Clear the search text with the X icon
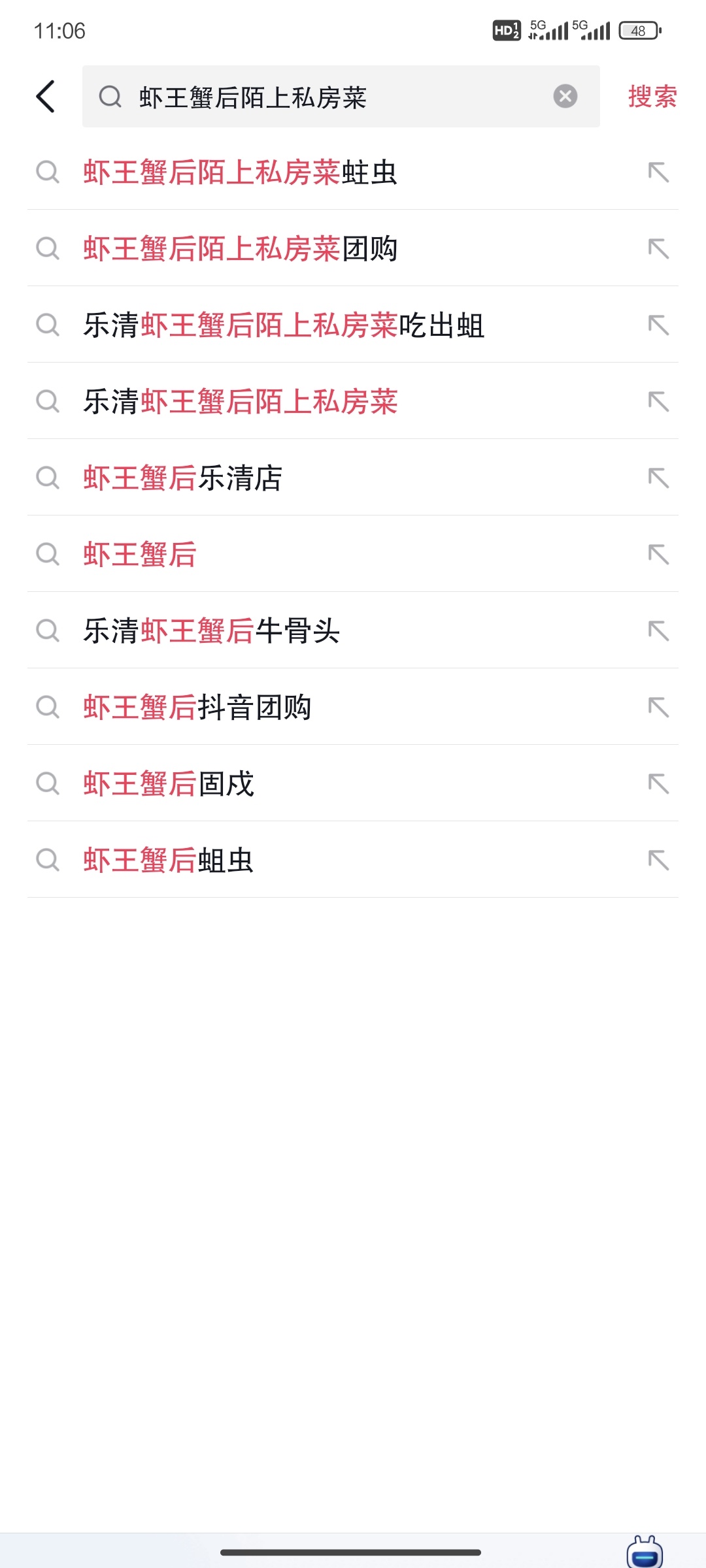Image resolution: width=706 pixels, height=1568 pixels. click(565, 96)
